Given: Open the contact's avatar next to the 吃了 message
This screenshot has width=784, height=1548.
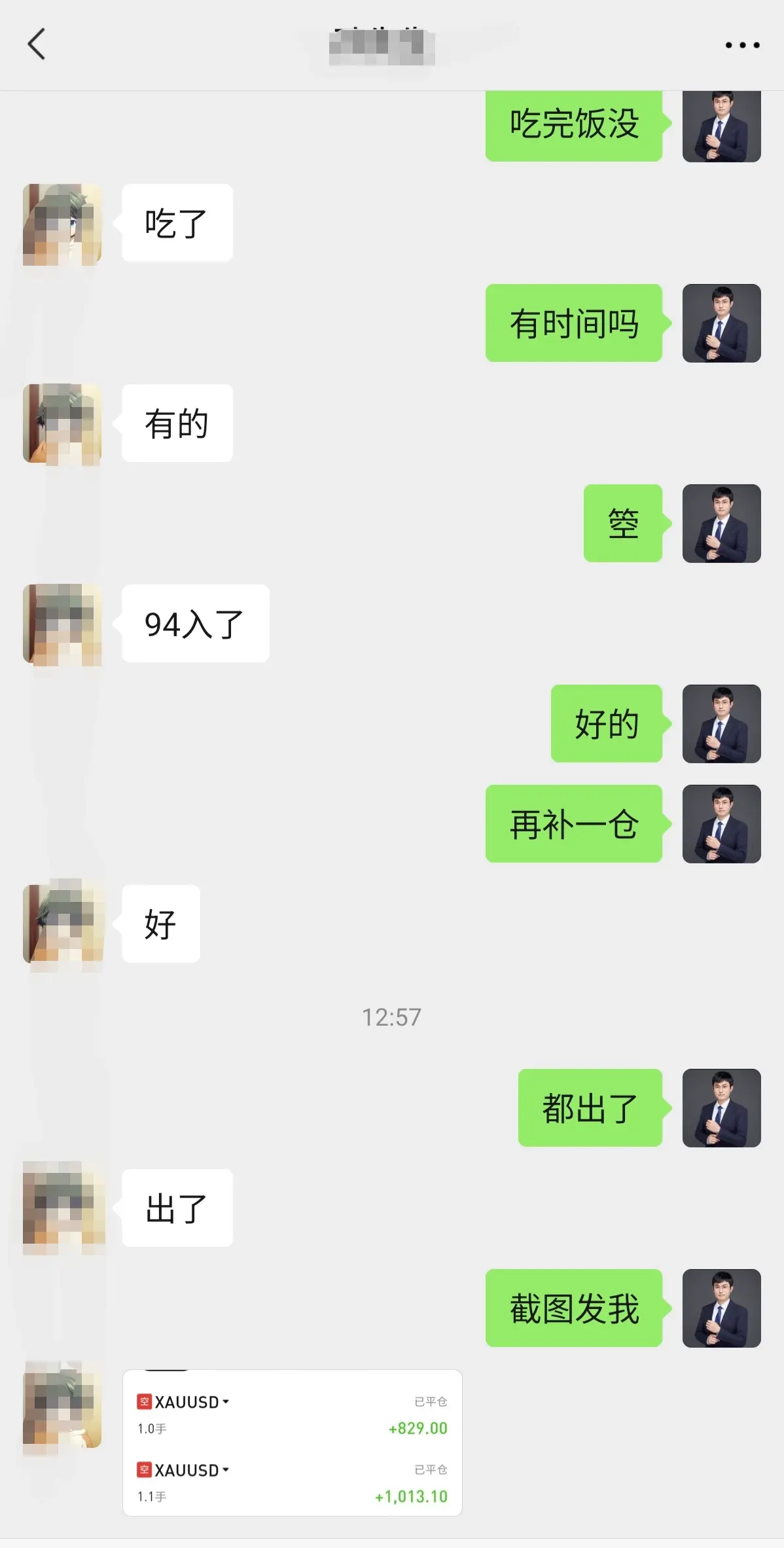Looking at the screenshot, I should click(62, 224).
